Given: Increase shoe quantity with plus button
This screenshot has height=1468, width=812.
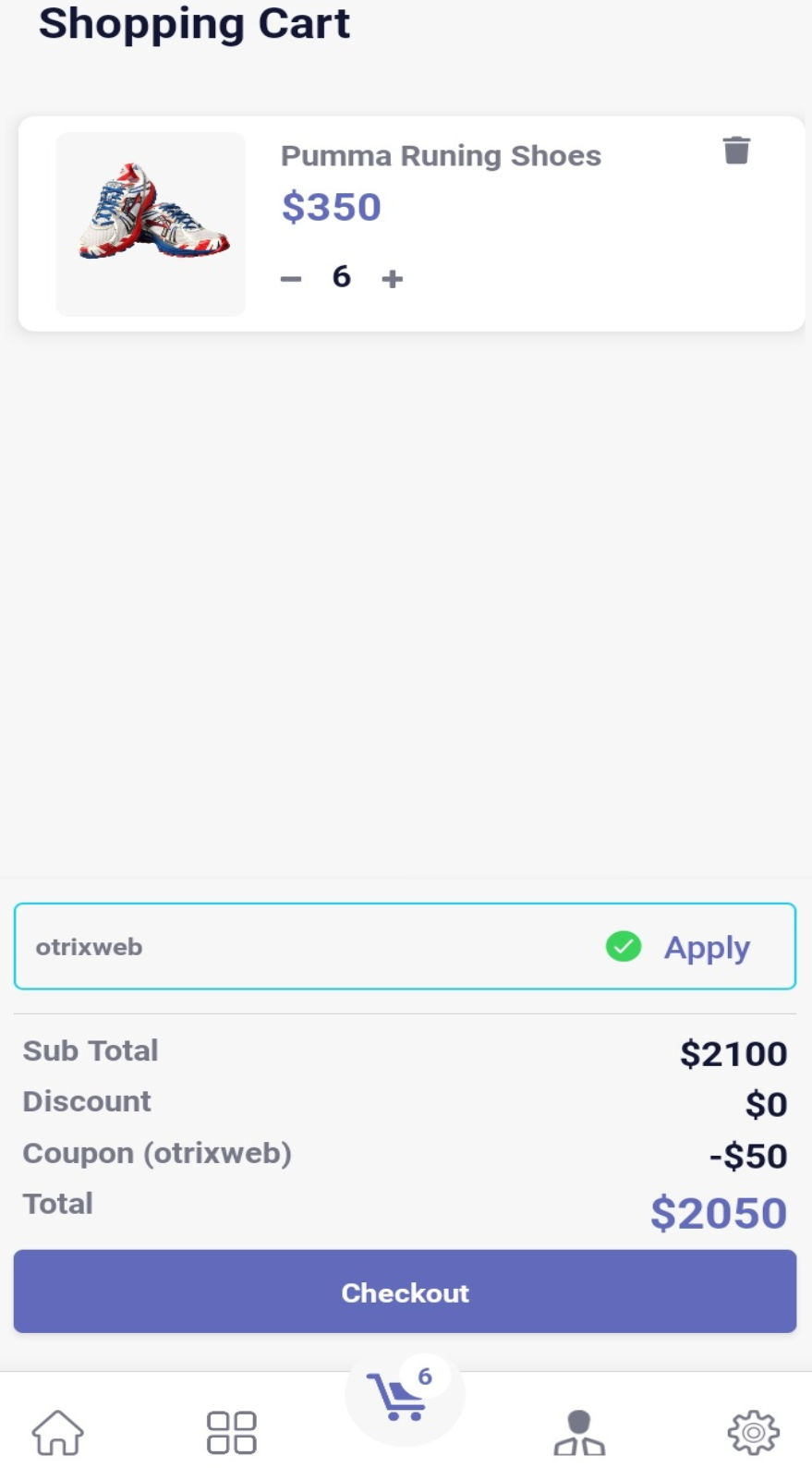Looking at the screenshot, I should click(392, 278).
